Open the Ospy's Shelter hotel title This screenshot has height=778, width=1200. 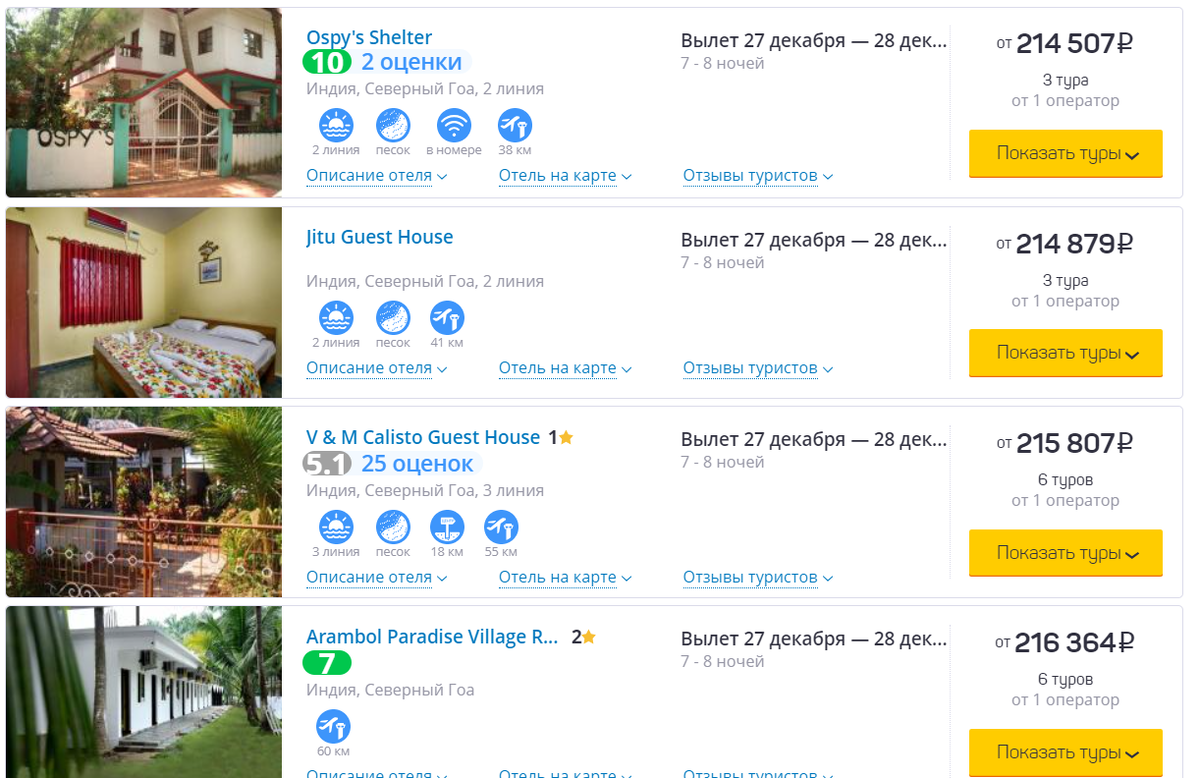(x=369, y=38)
